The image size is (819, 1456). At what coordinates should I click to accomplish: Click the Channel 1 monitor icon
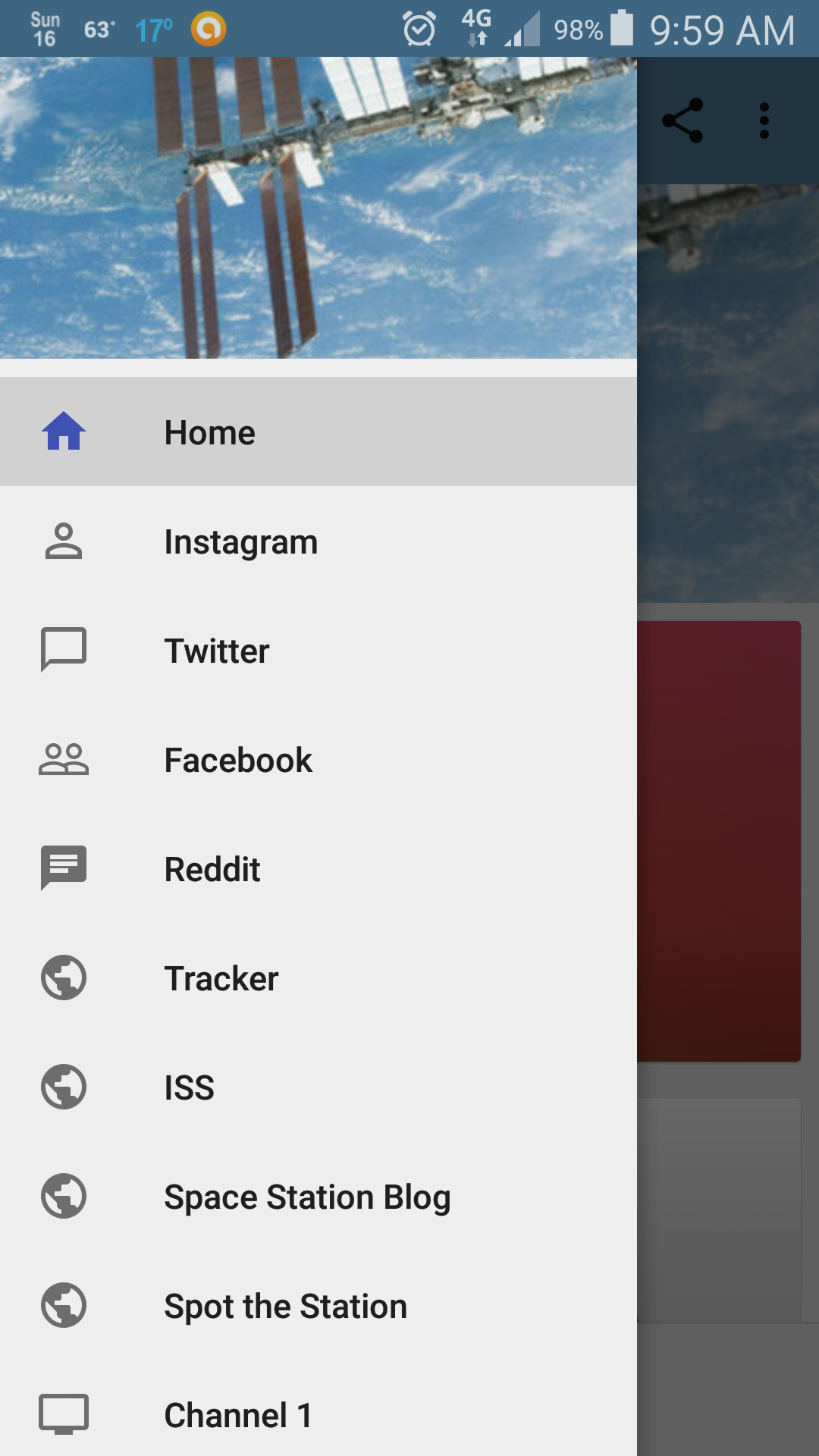(64, 1415)
